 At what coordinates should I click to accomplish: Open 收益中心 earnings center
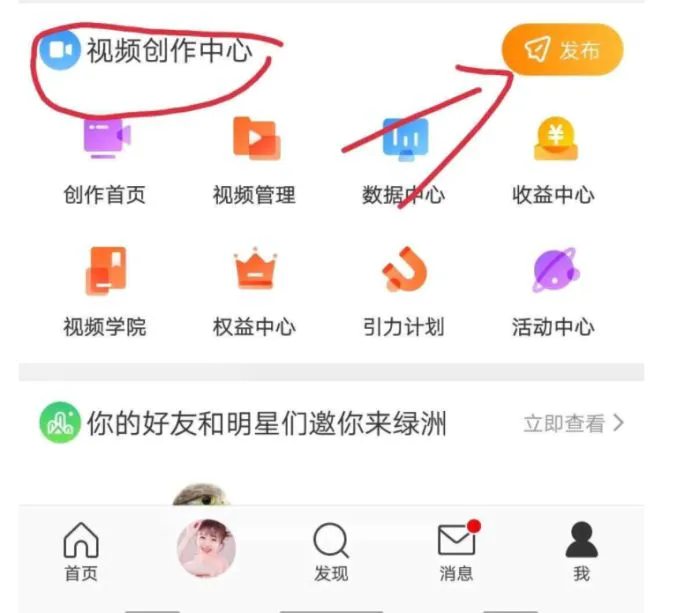pyautogui.click(x=553, y=160)
